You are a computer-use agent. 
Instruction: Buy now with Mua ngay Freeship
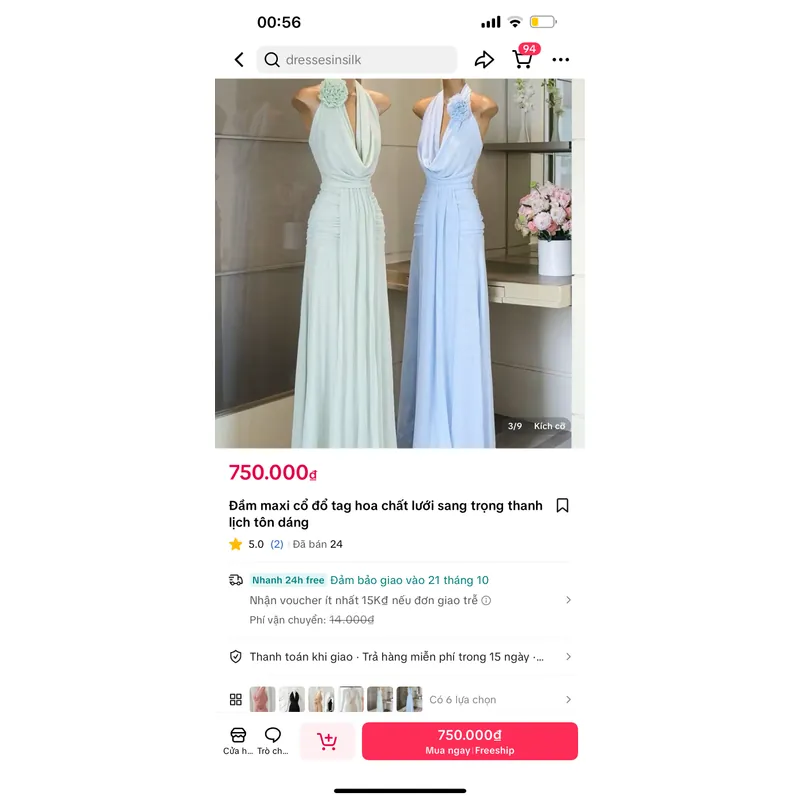469,741
